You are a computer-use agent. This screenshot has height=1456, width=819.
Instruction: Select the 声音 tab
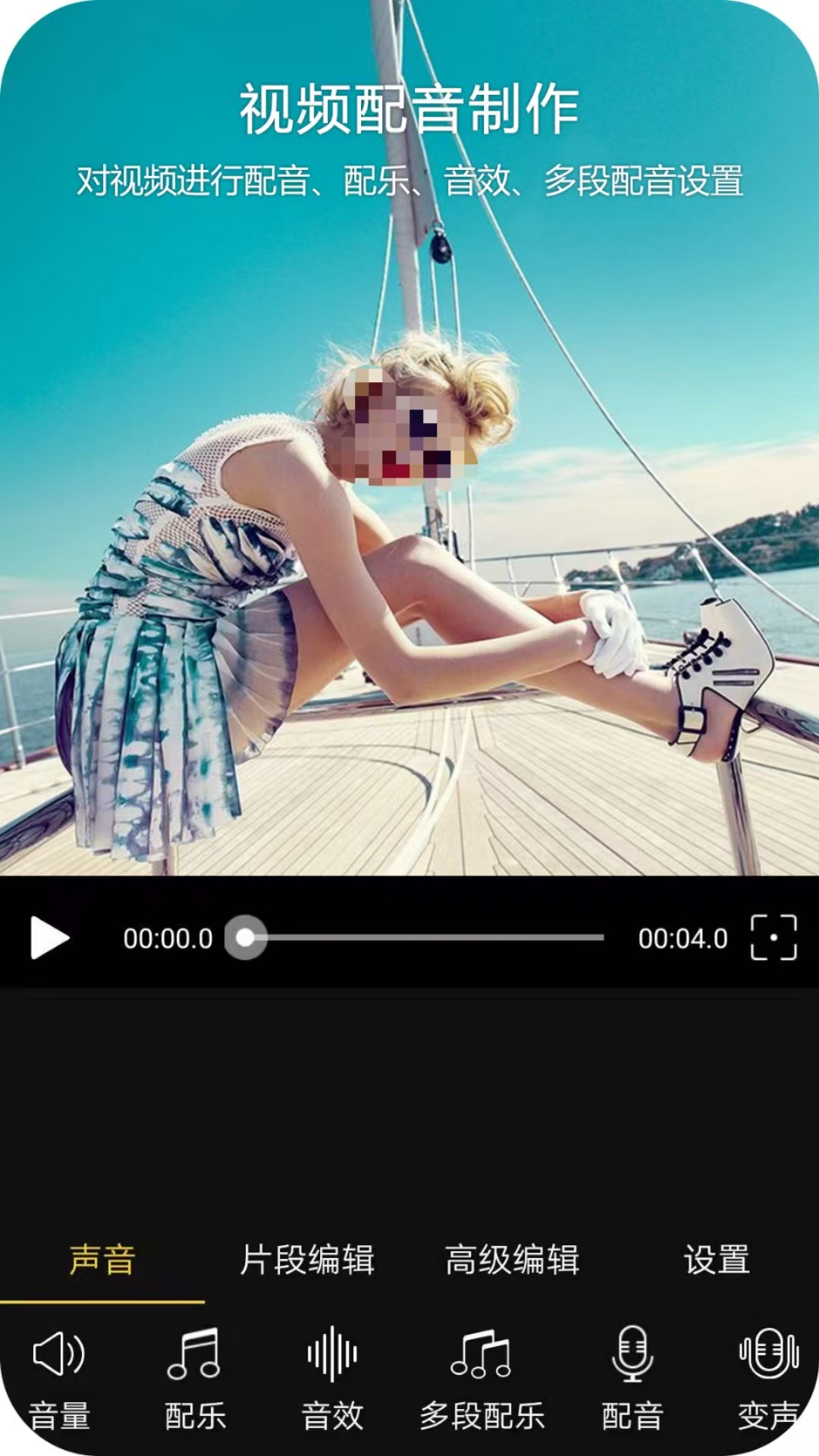pos(102,1260)
